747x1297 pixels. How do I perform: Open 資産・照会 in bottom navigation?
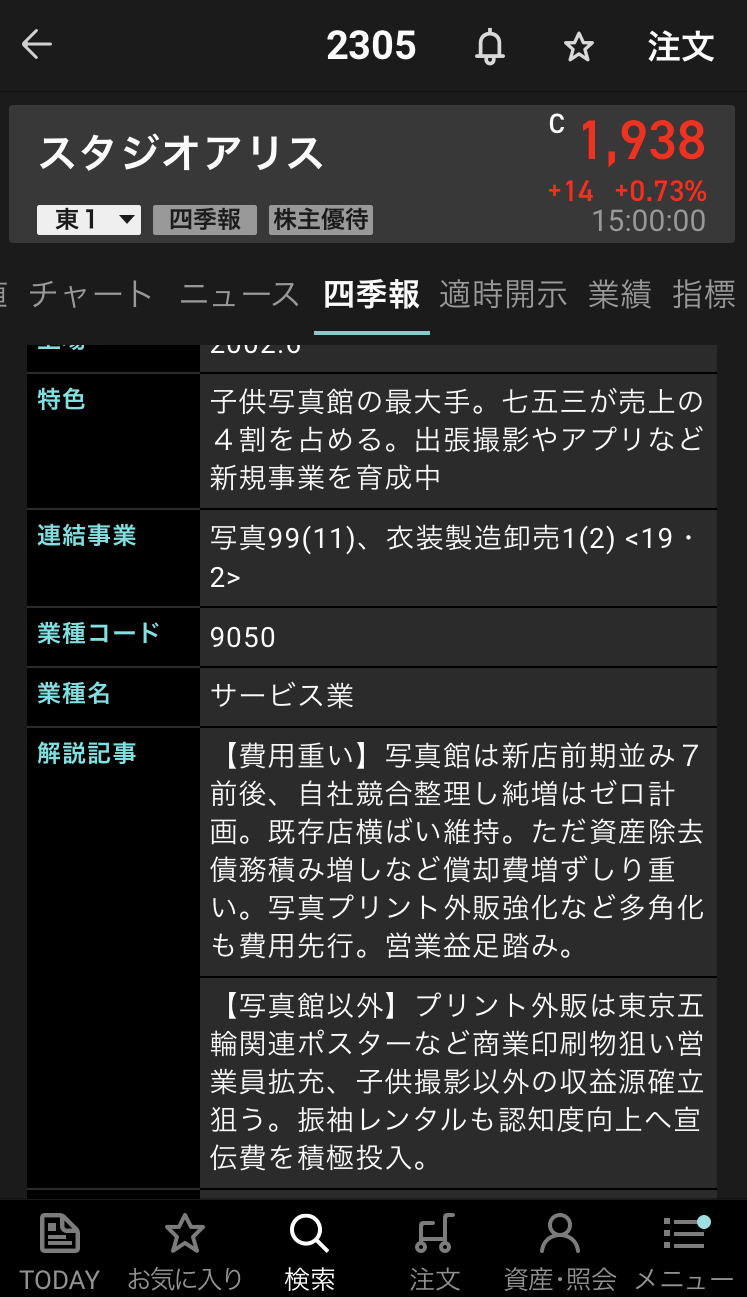[x=559, y=1250]
